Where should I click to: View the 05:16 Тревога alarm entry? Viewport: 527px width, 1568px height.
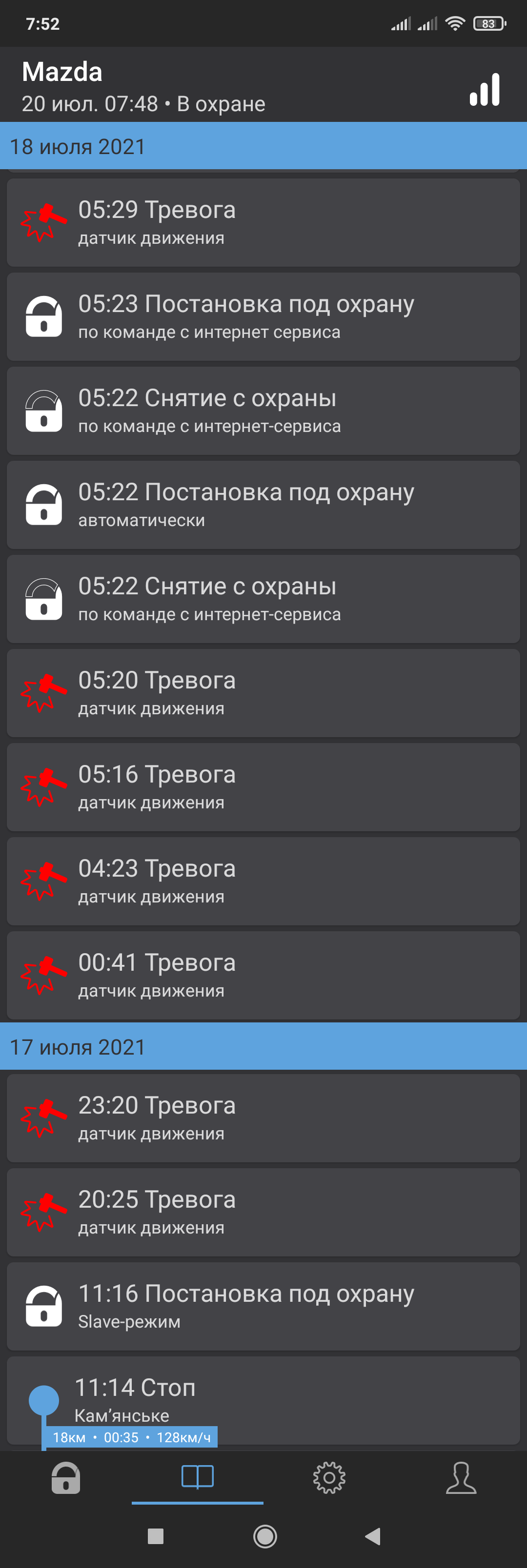coord(263,787)
